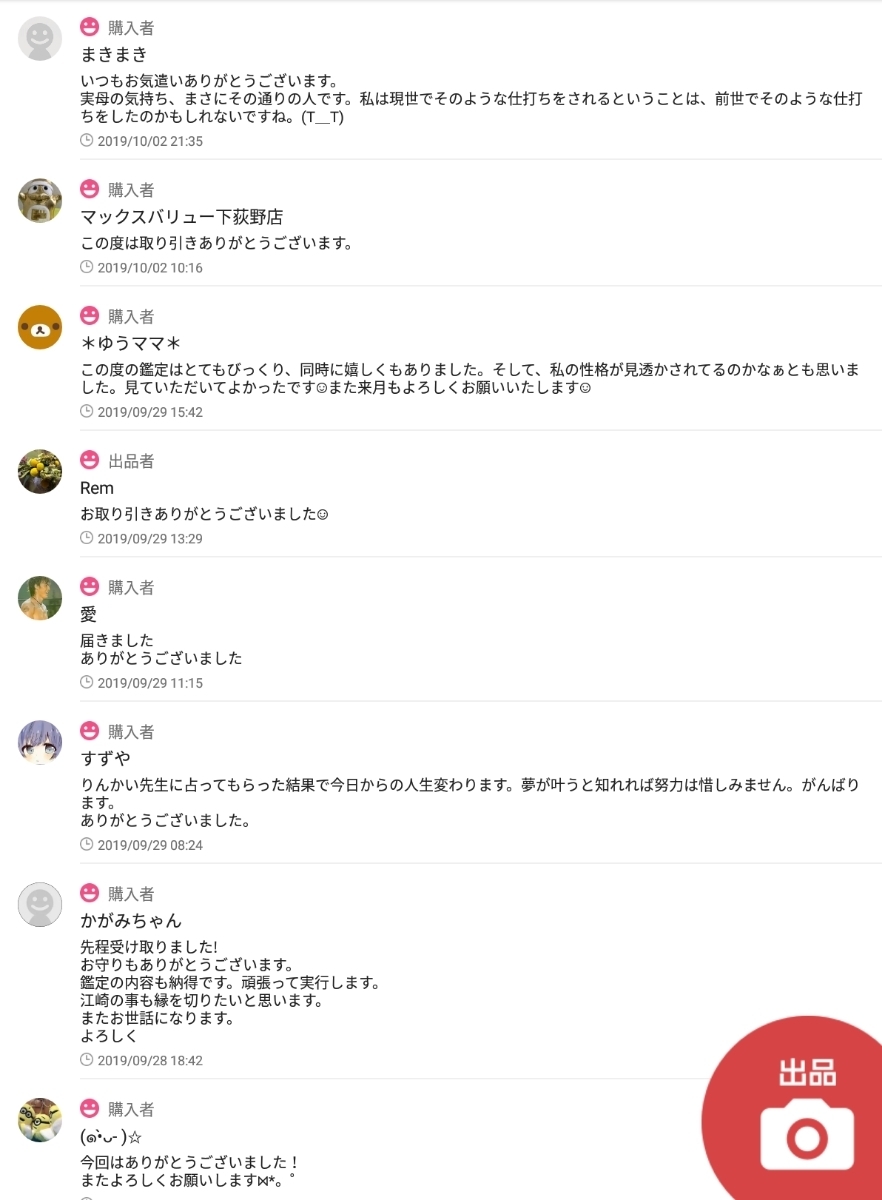Click Rem's flower profile picture
Viewport: 882px width, 1200px height.
click(x=40, y=472)
